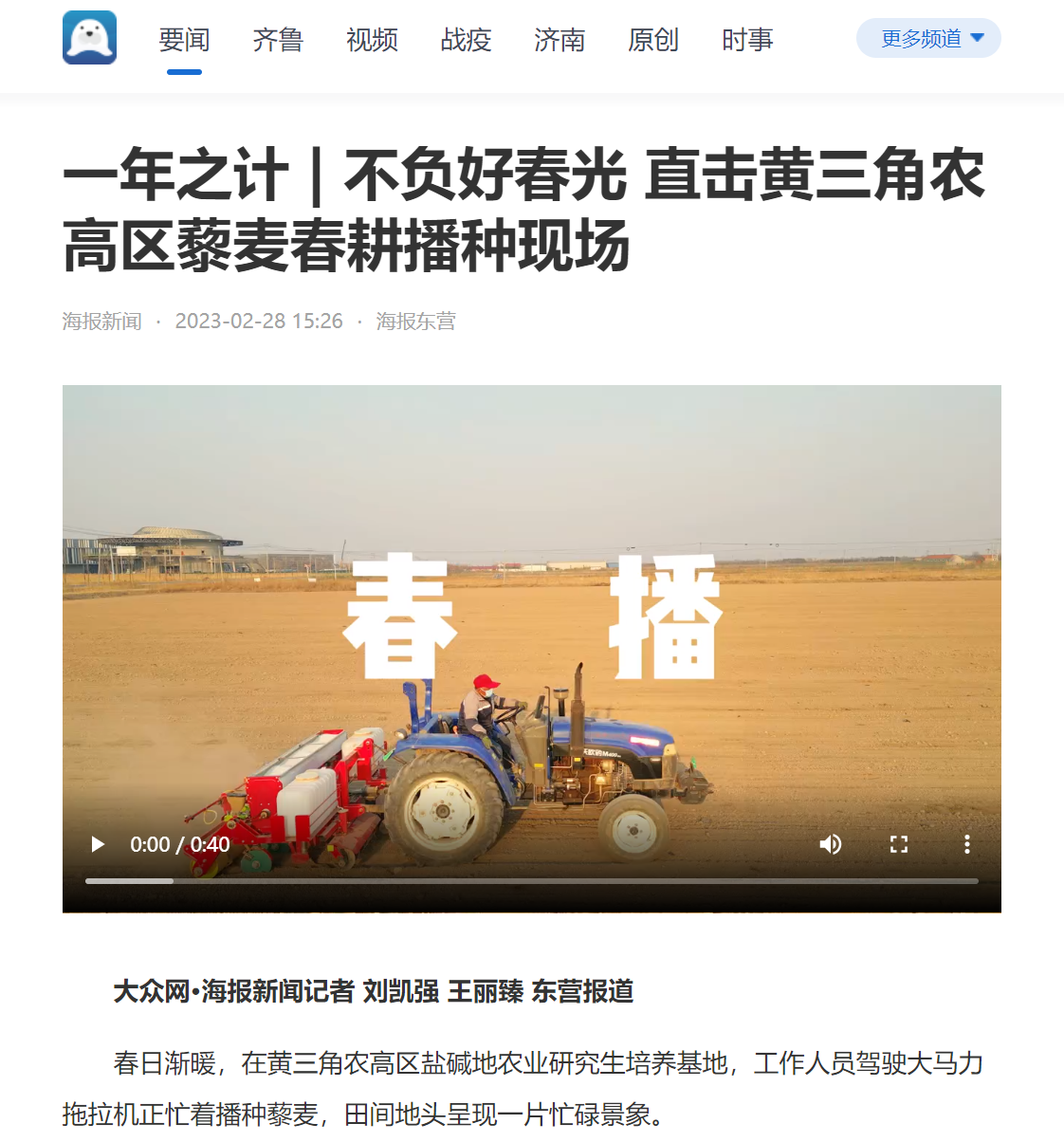This screenshot has width=1064, height=1142.
Task: Tap the video progress bar to seek
Action: click(531, 881)
